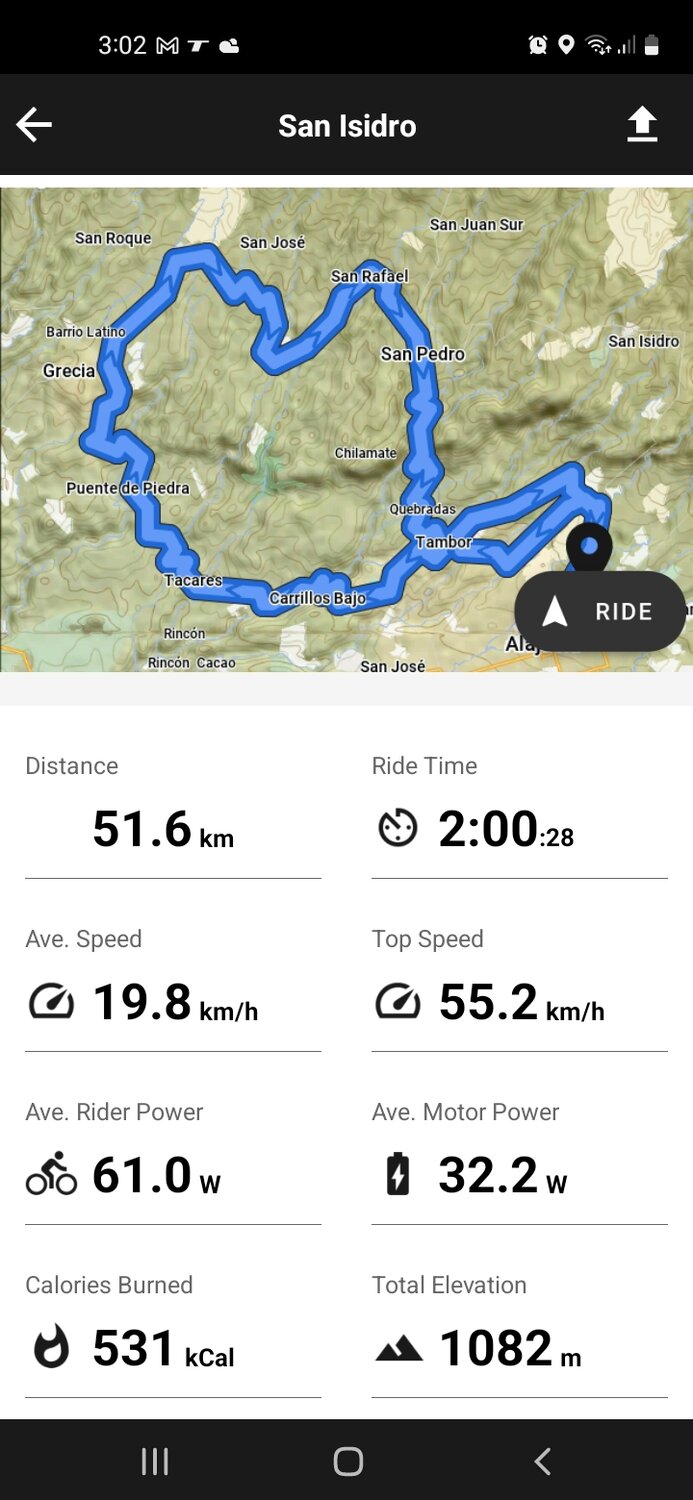Open recent apps from navigation bar

(155, 1461)
